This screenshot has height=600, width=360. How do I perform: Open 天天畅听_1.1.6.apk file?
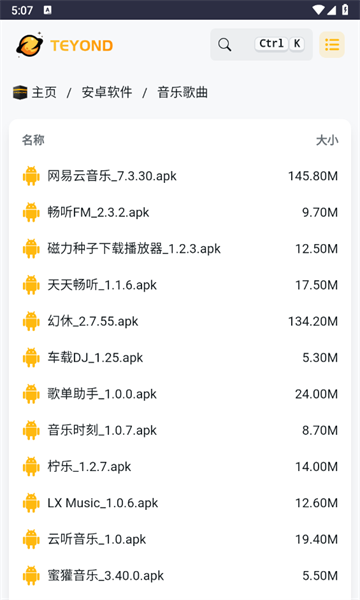coord(180,285)
